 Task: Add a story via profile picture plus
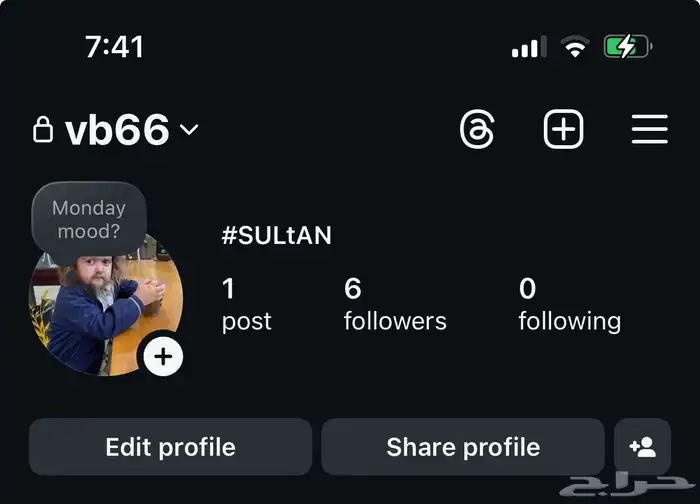[x=163, y=356]
